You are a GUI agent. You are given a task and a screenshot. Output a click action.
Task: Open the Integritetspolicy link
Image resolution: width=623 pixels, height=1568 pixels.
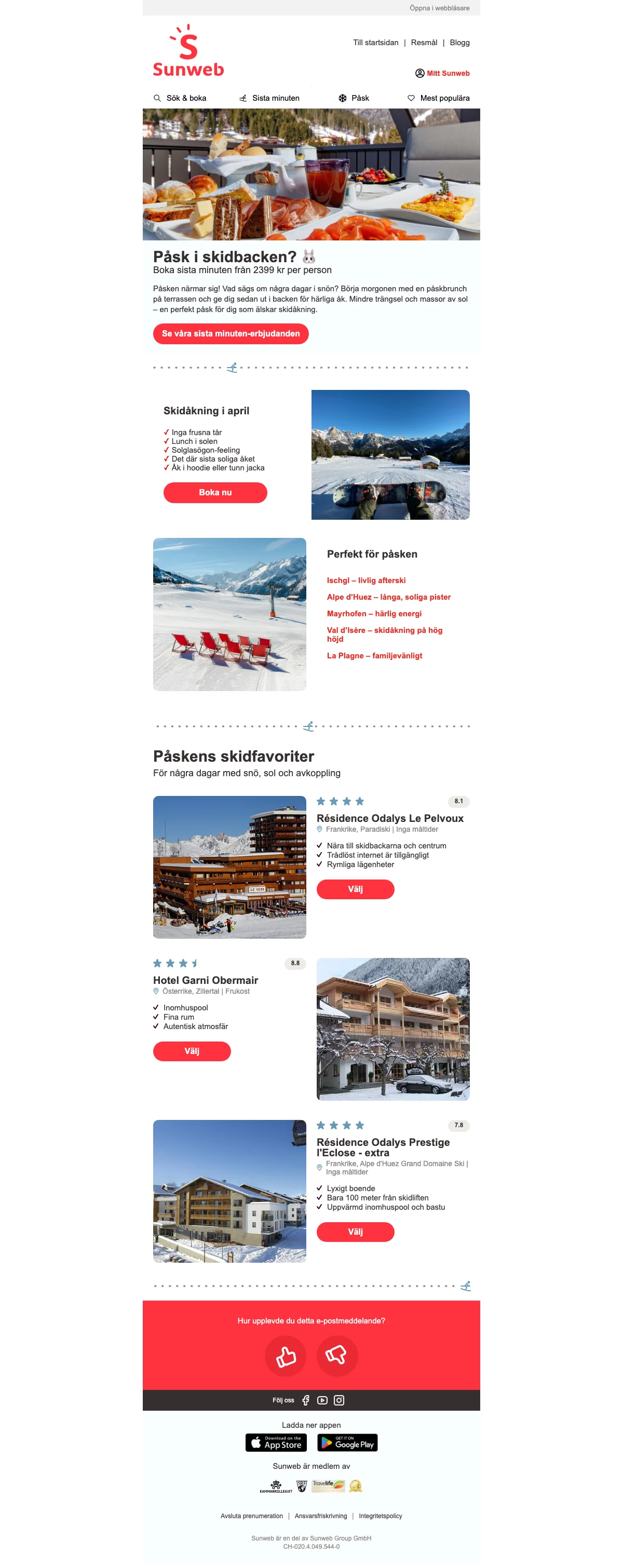(x=380, y=1516)
